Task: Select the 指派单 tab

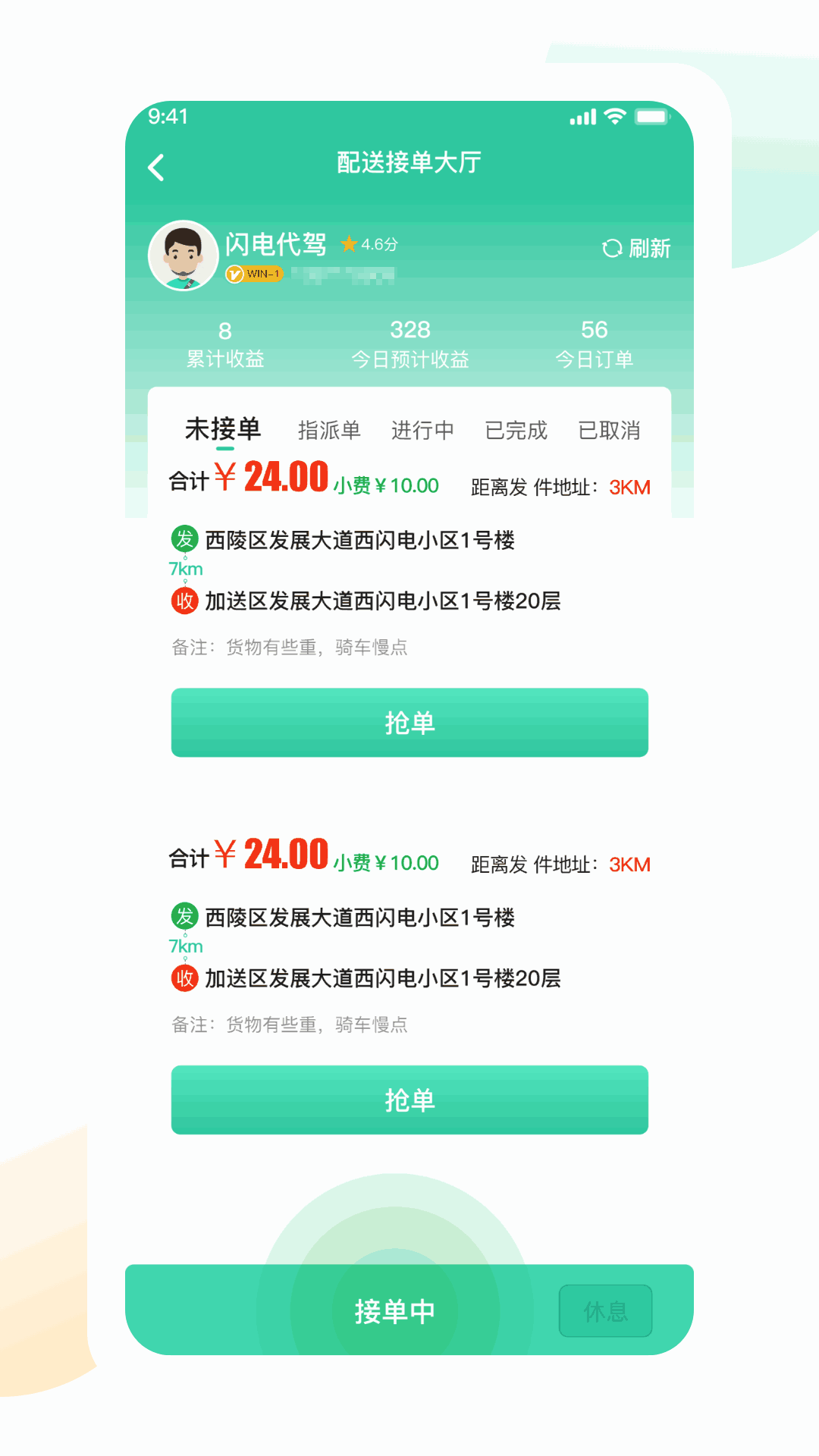Action: coord(328,429)
